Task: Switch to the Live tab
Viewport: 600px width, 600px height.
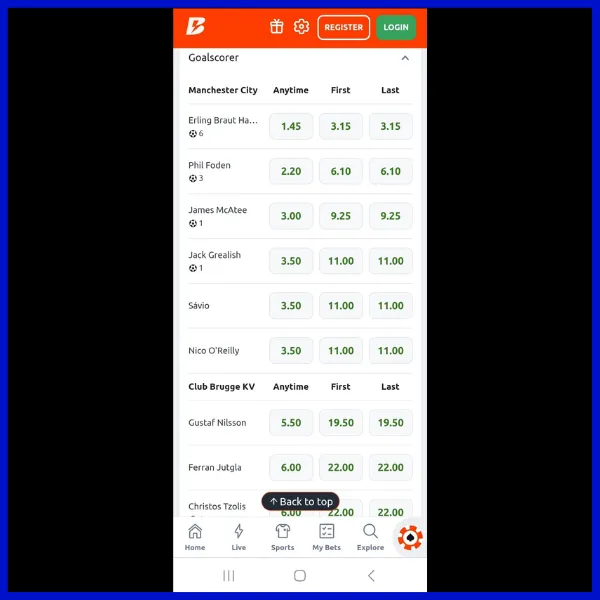Action: tap(239, 537)
